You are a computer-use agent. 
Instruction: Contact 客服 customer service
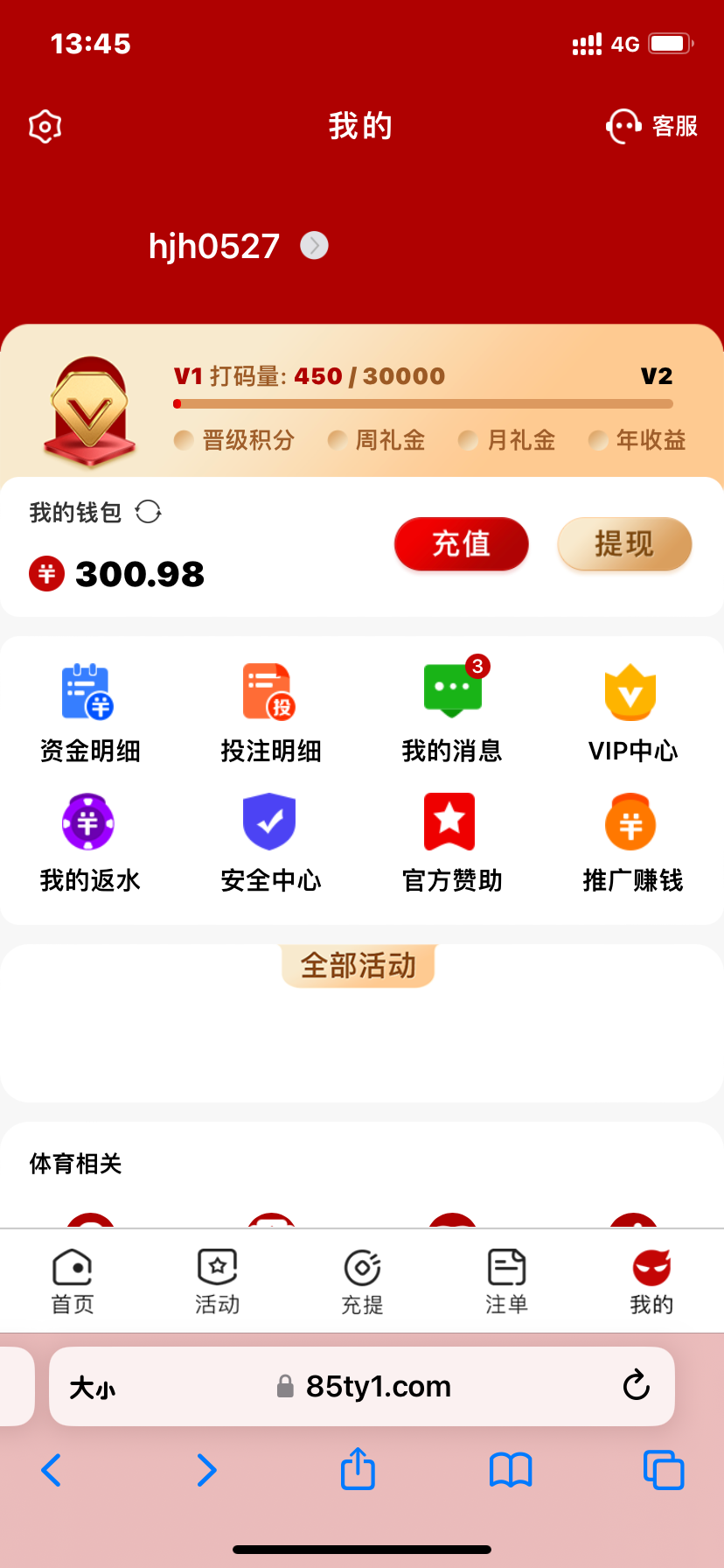coord(652,127)
